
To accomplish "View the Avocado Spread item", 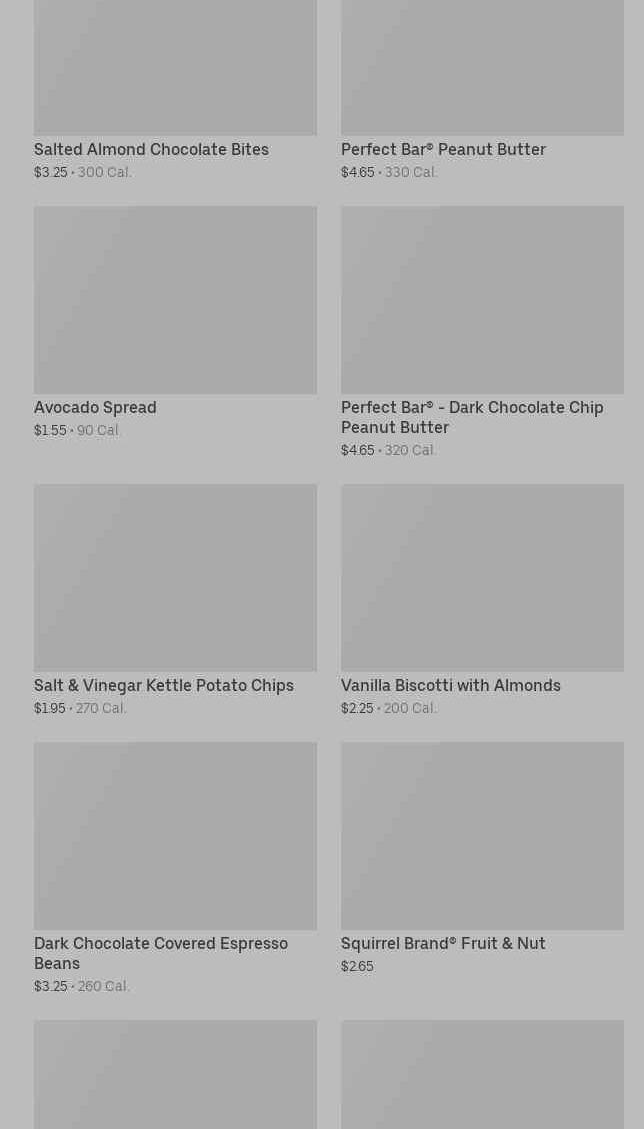I will pyautogui.click(x=95, y=408).
